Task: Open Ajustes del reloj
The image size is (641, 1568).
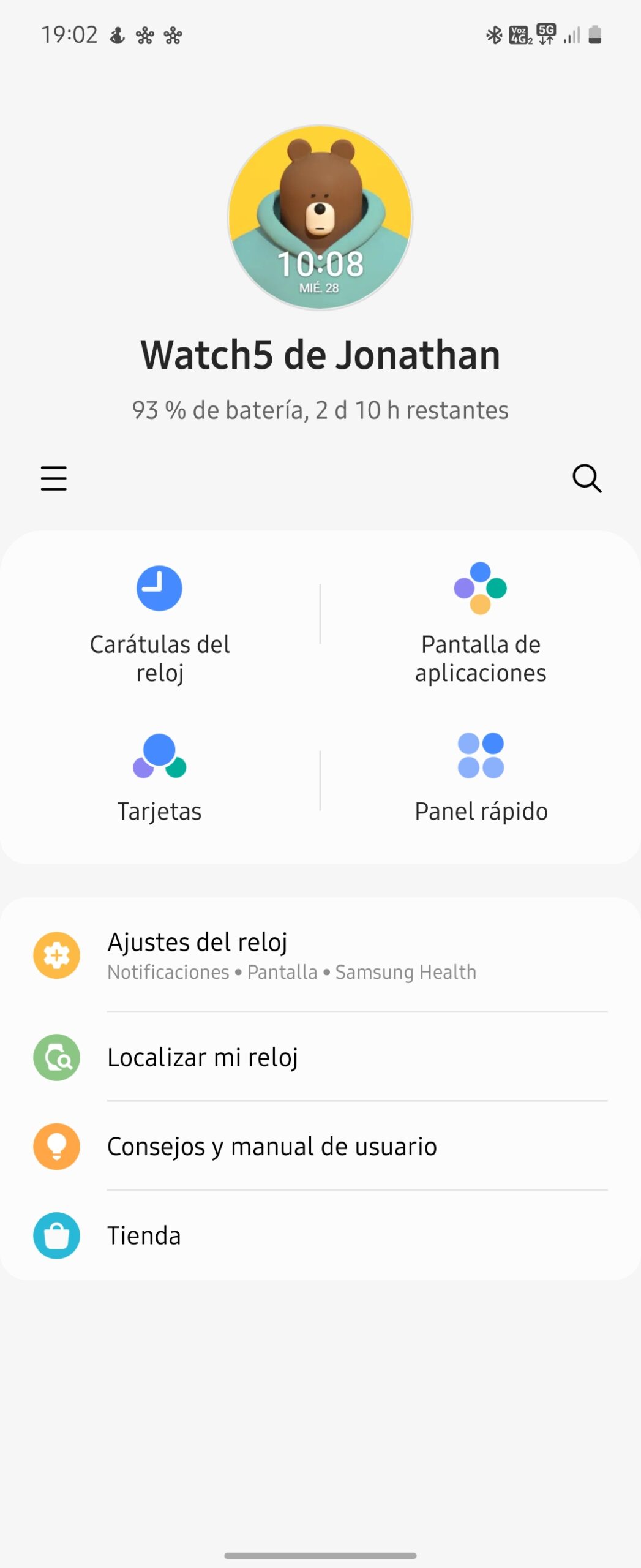Action: 320,955
